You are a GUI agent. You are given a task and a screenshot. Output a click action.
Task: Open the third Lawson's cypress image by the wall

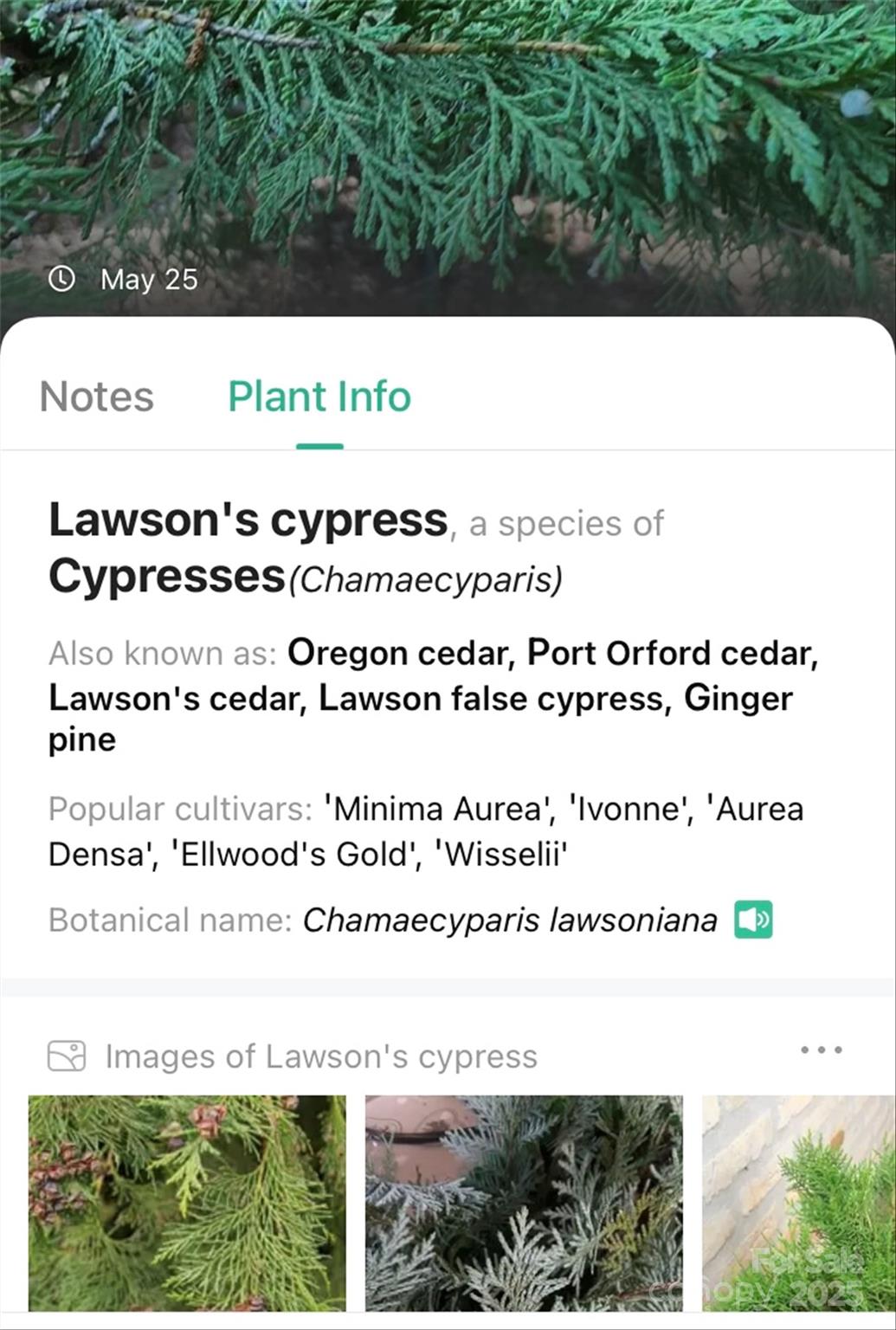[796, 1202]
